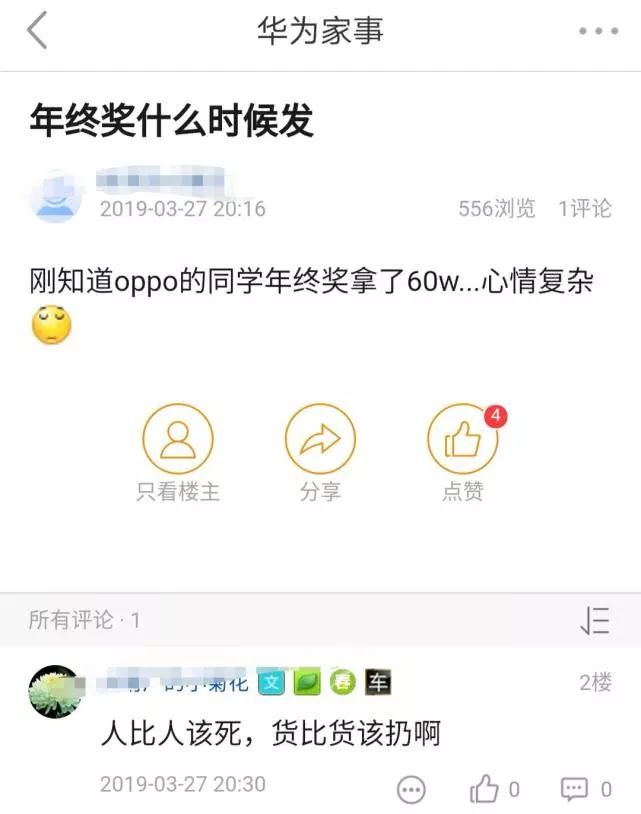Open the post author's avatar
Viewport: 641px width, 814px height.
56,196
